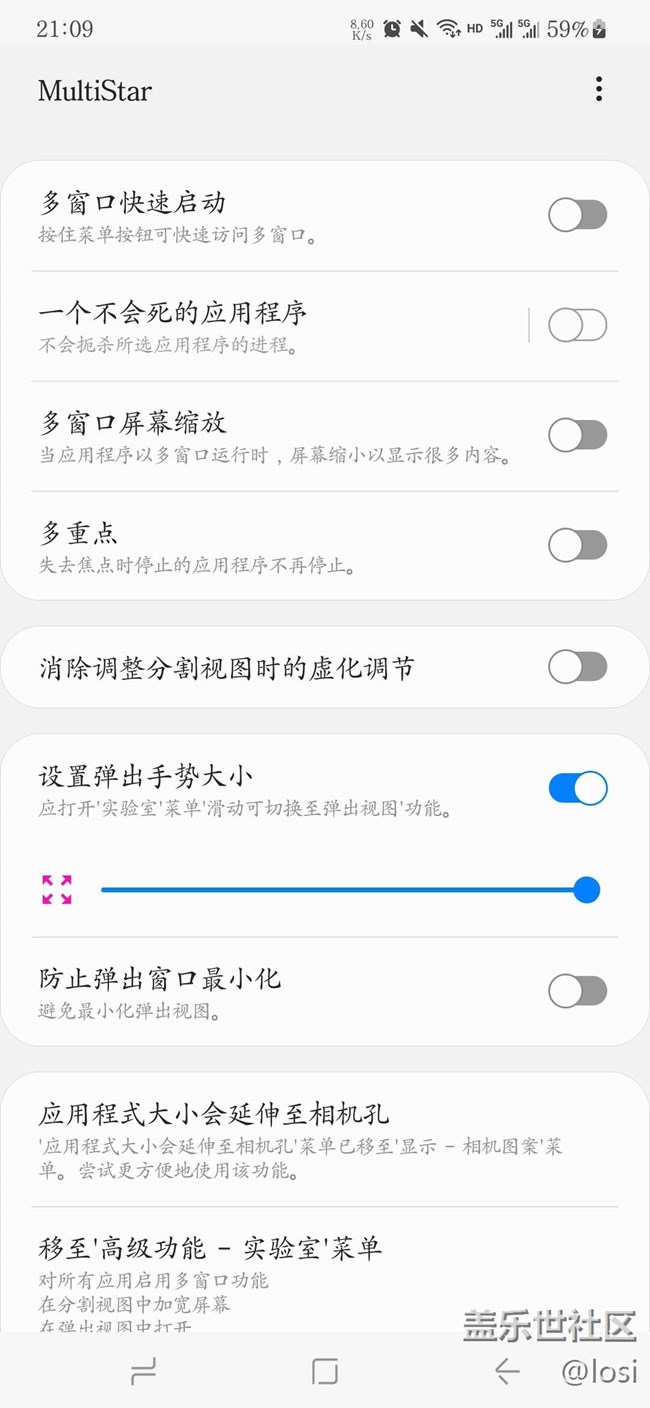Disable 设置弹出手势大小 toggle
The image size is (650, 1408).
click(x=577, y=788)
